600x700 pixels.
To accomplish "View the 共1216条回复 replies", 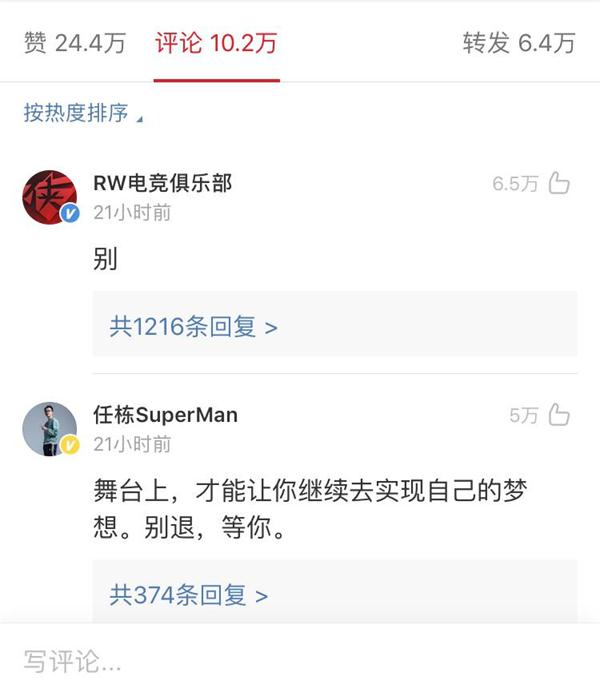I will 193,326.
